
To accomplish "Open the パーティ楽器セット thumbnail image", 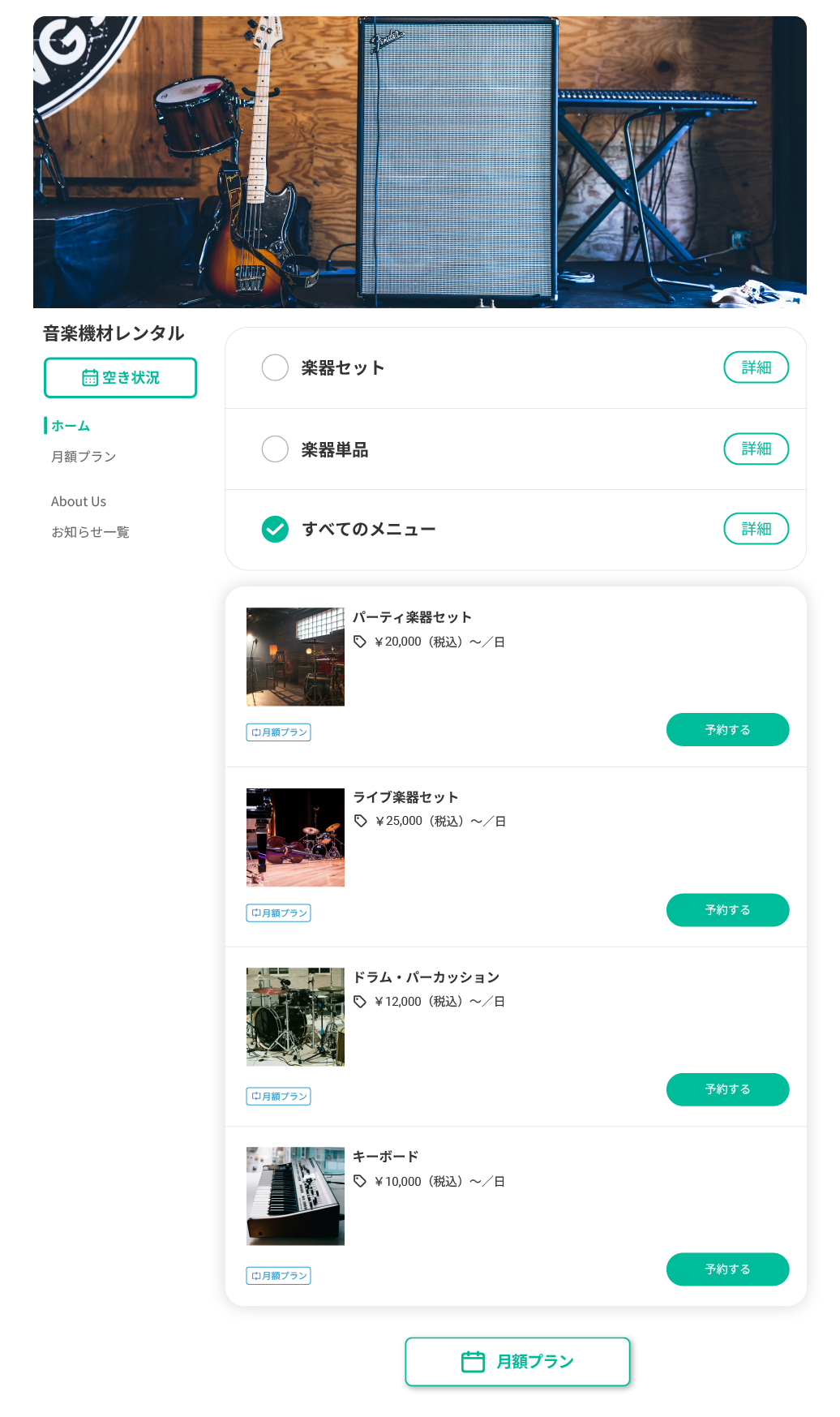I will tap(295, 657).
